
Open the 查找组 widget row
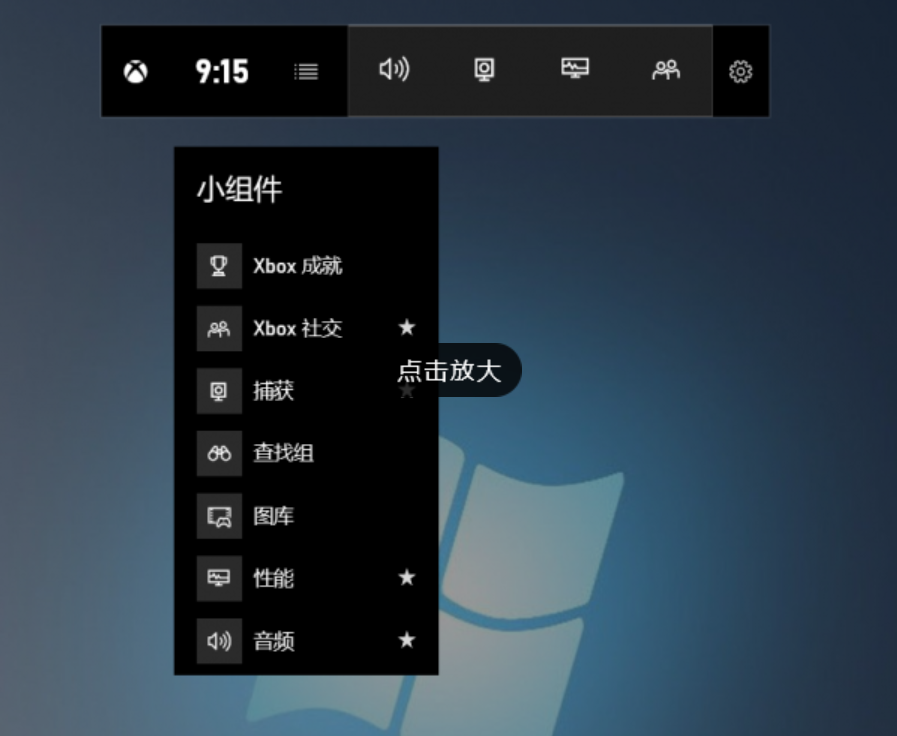283,453
